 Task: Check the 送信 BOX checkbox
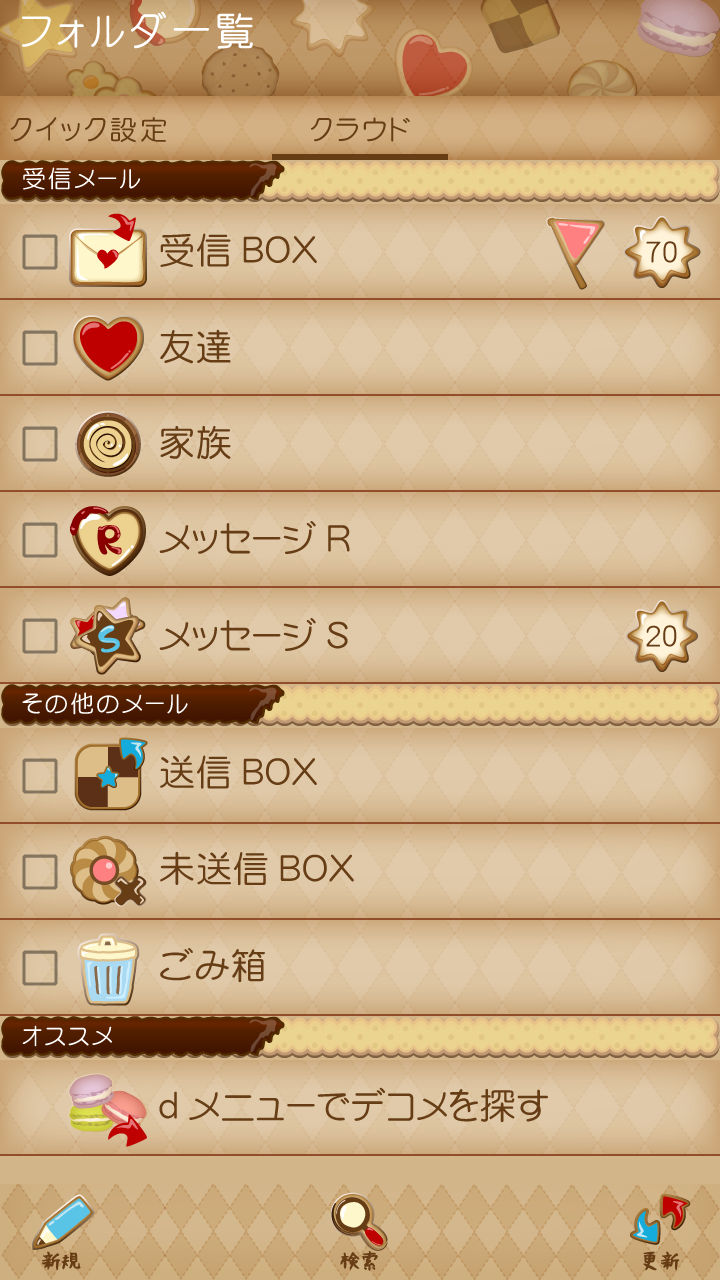click(40, 776)
